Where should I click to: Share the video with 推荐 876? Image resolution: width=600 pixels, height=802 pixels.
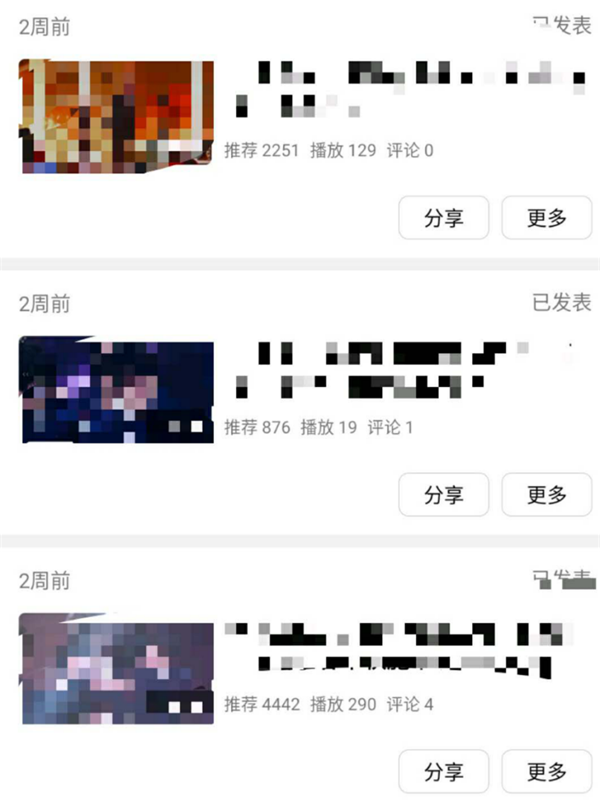click(444, 494)
